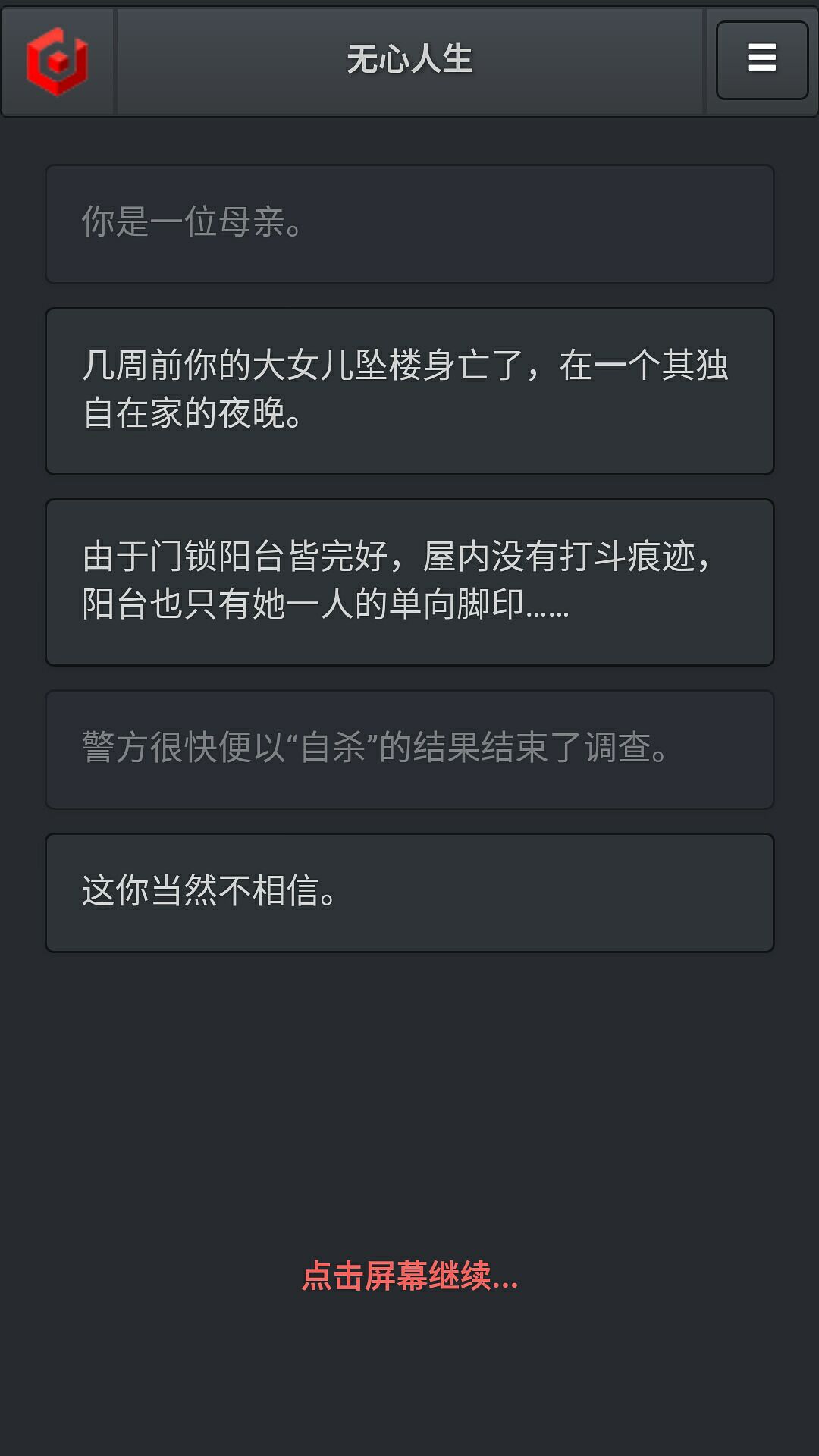
Task: Click the story box about 大女儿坠楼身亡
Action: (x=409, y=391)
